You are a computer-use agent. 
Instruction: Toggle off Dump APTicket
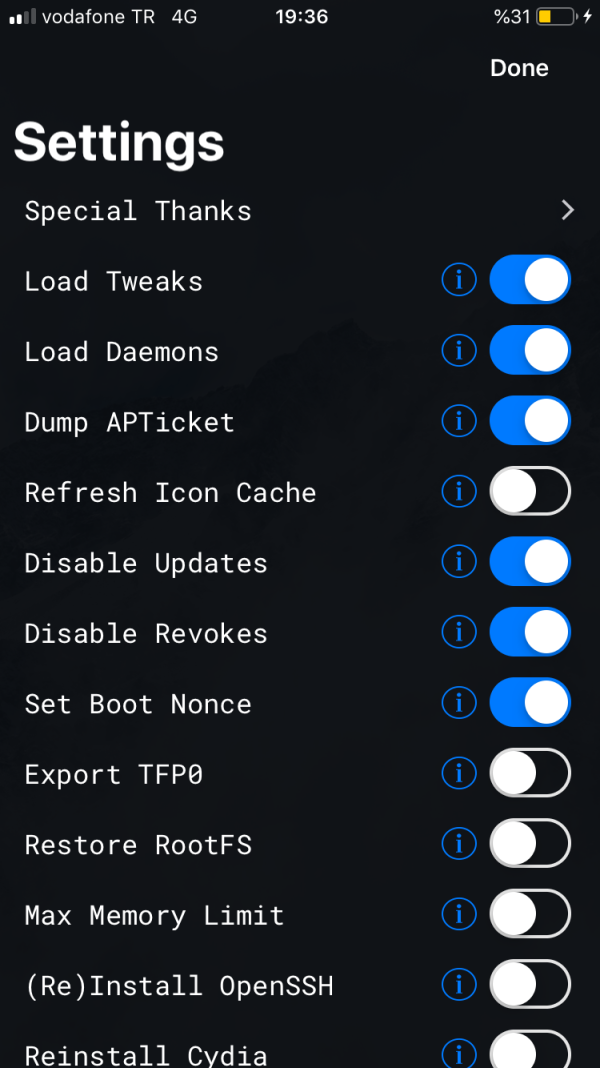pyautogui.click(x=529, y=422)
